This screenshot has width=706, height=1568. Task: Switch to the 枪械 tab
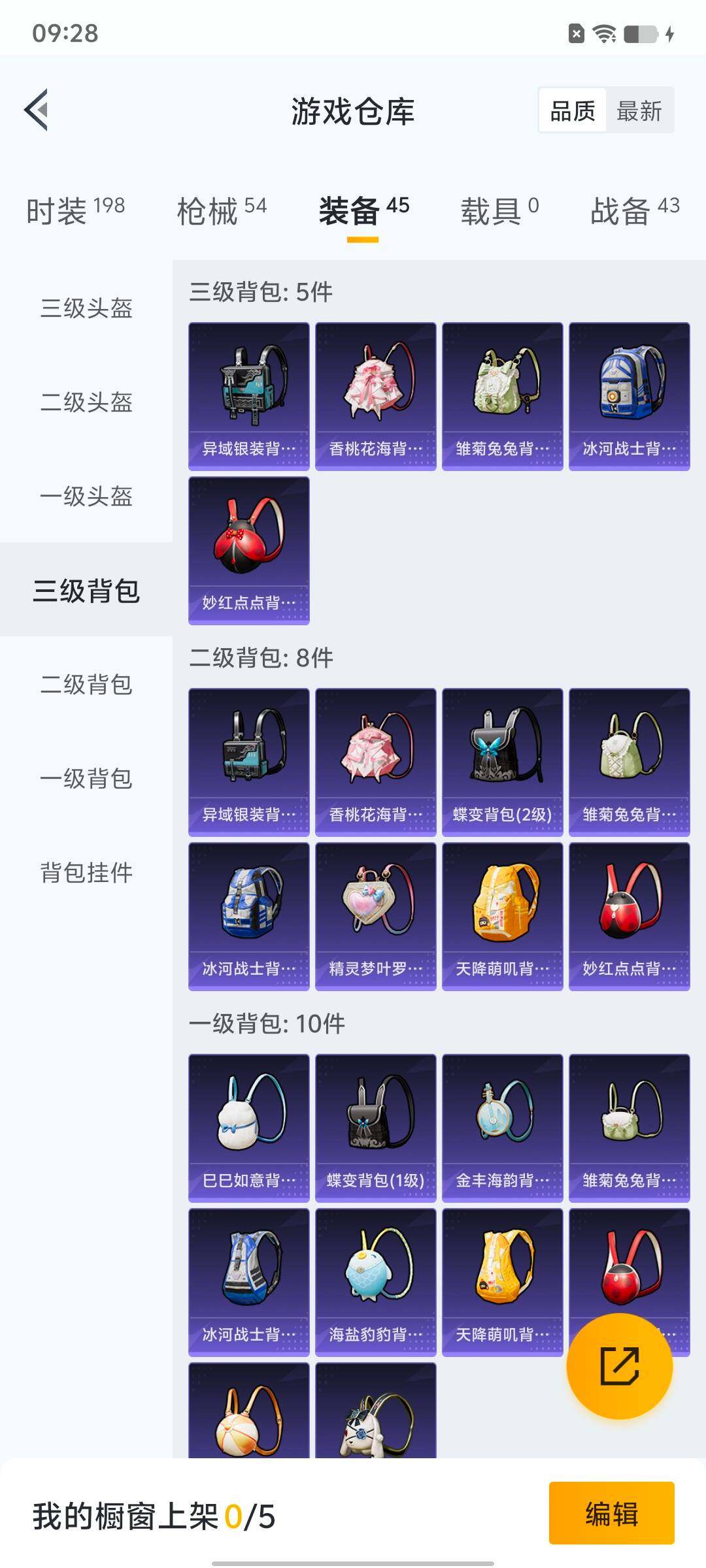pos(222,211)
